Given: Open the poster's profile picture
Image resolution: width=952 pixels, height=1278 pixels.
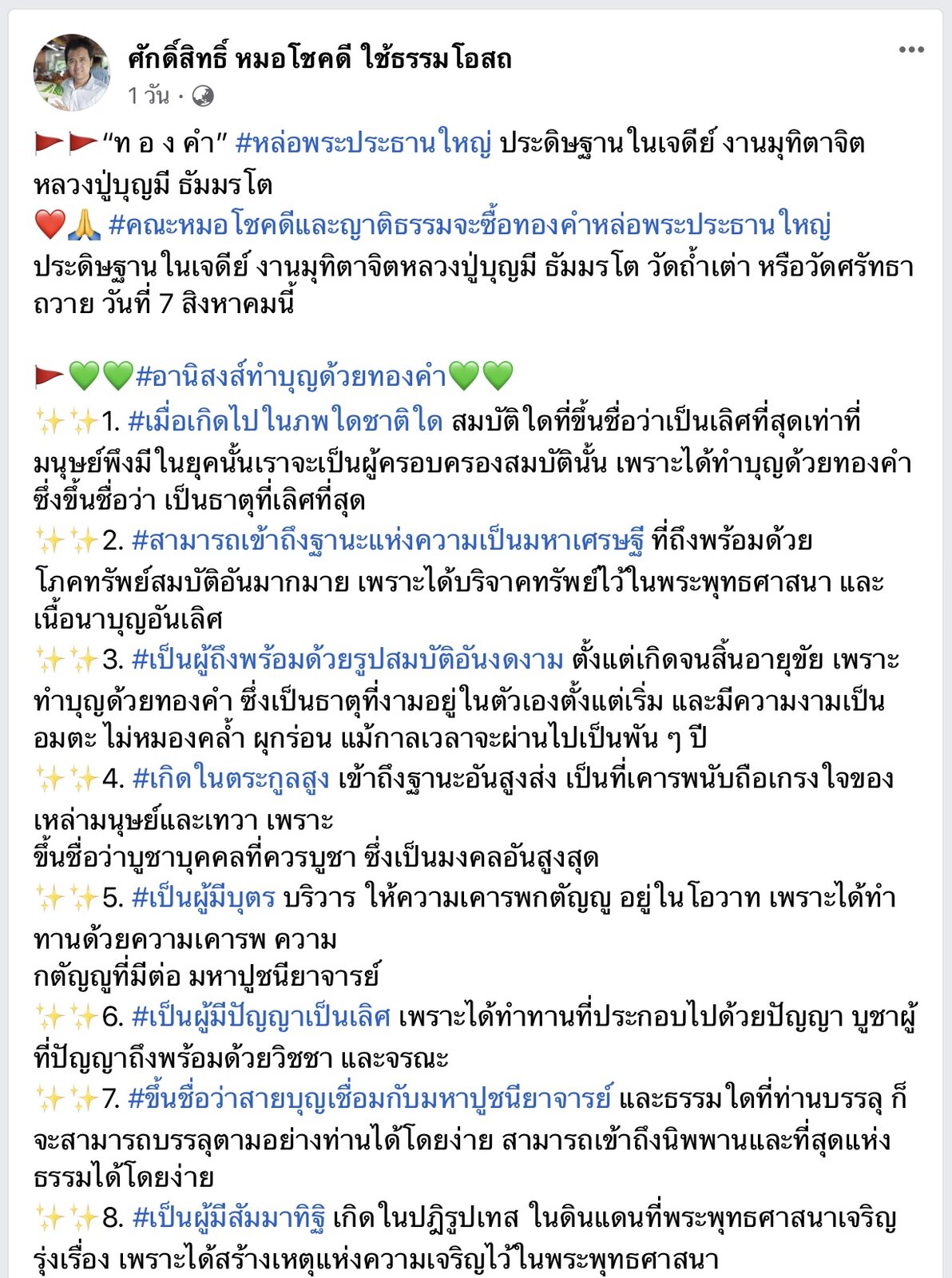Looking at the screenshot, I should [72, 73].
